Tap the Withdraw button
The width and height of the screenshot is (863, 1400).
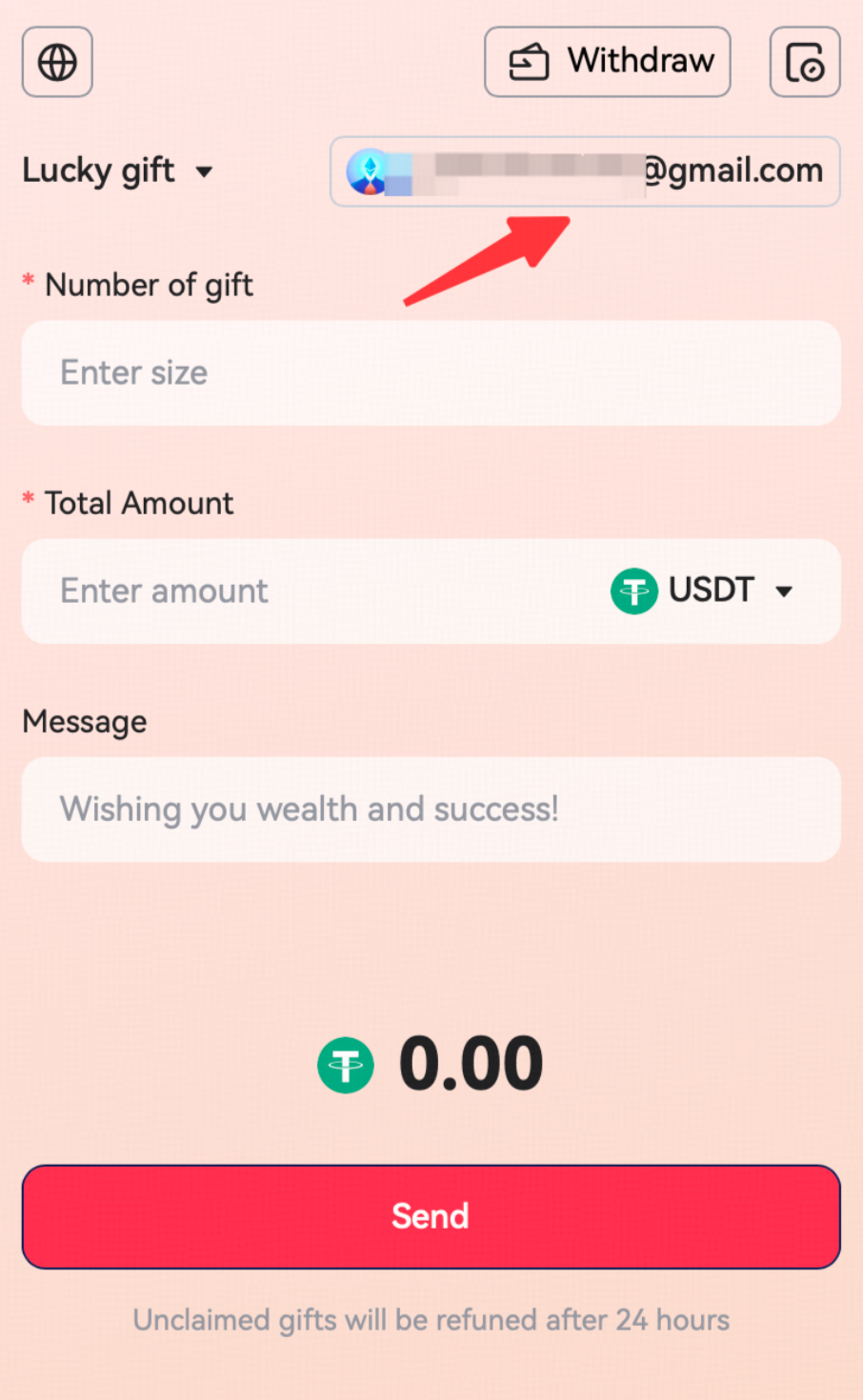pos(608,62)
